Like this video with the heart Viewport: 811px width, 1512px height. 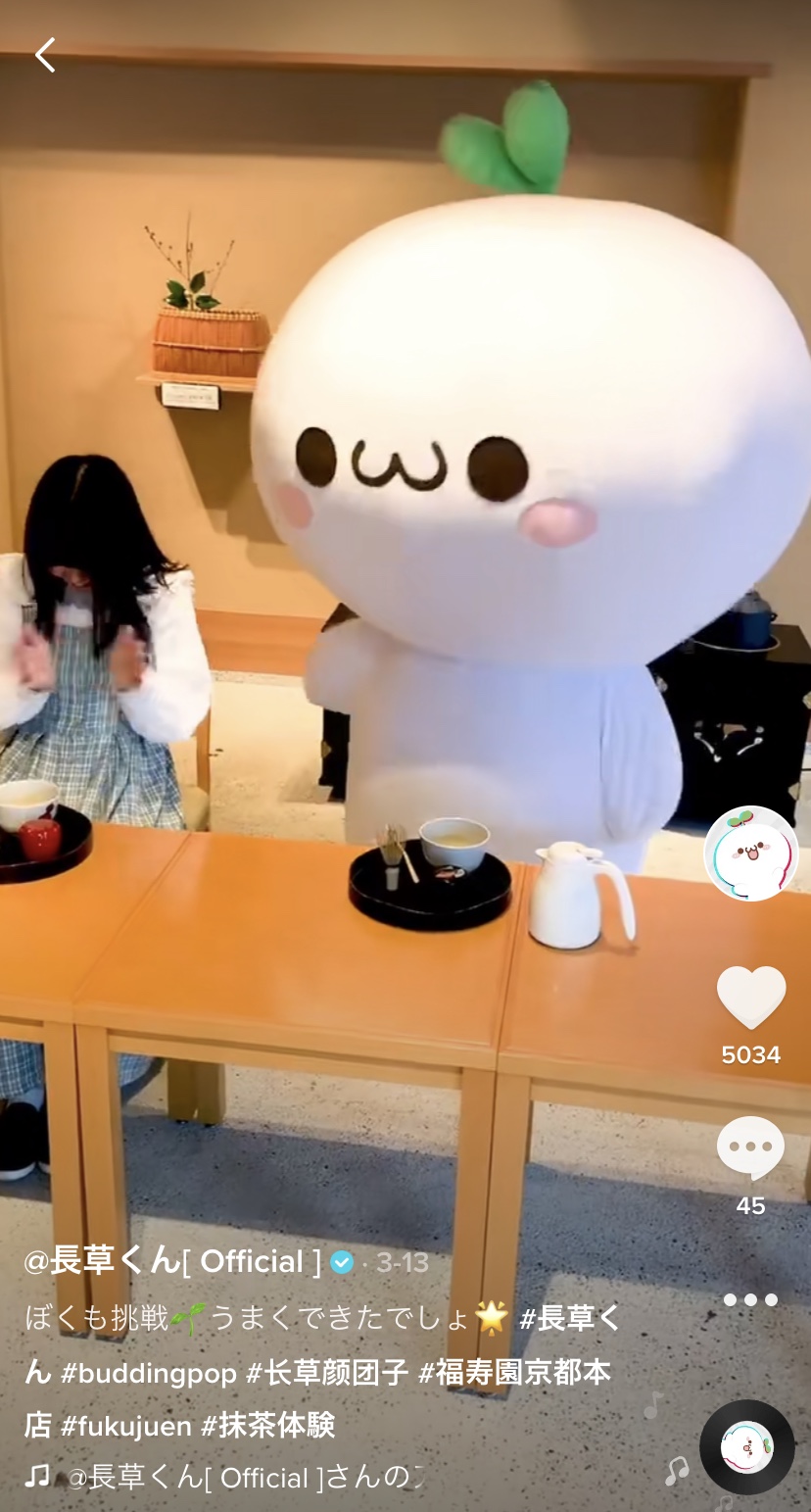point(751,997)
